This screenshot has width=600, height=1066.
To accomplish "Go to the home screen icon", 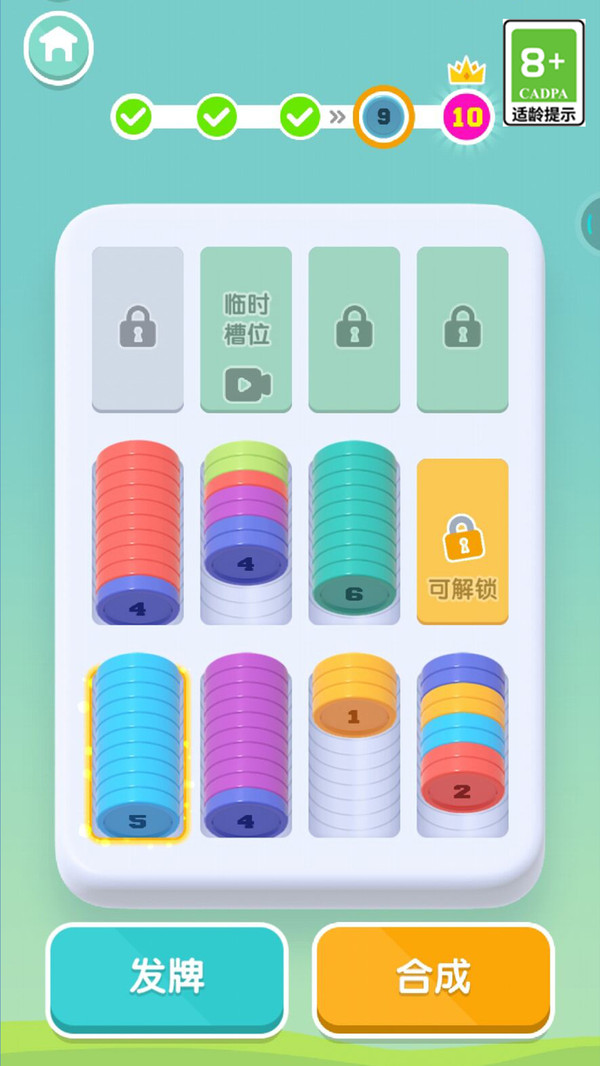I will 58,47.
